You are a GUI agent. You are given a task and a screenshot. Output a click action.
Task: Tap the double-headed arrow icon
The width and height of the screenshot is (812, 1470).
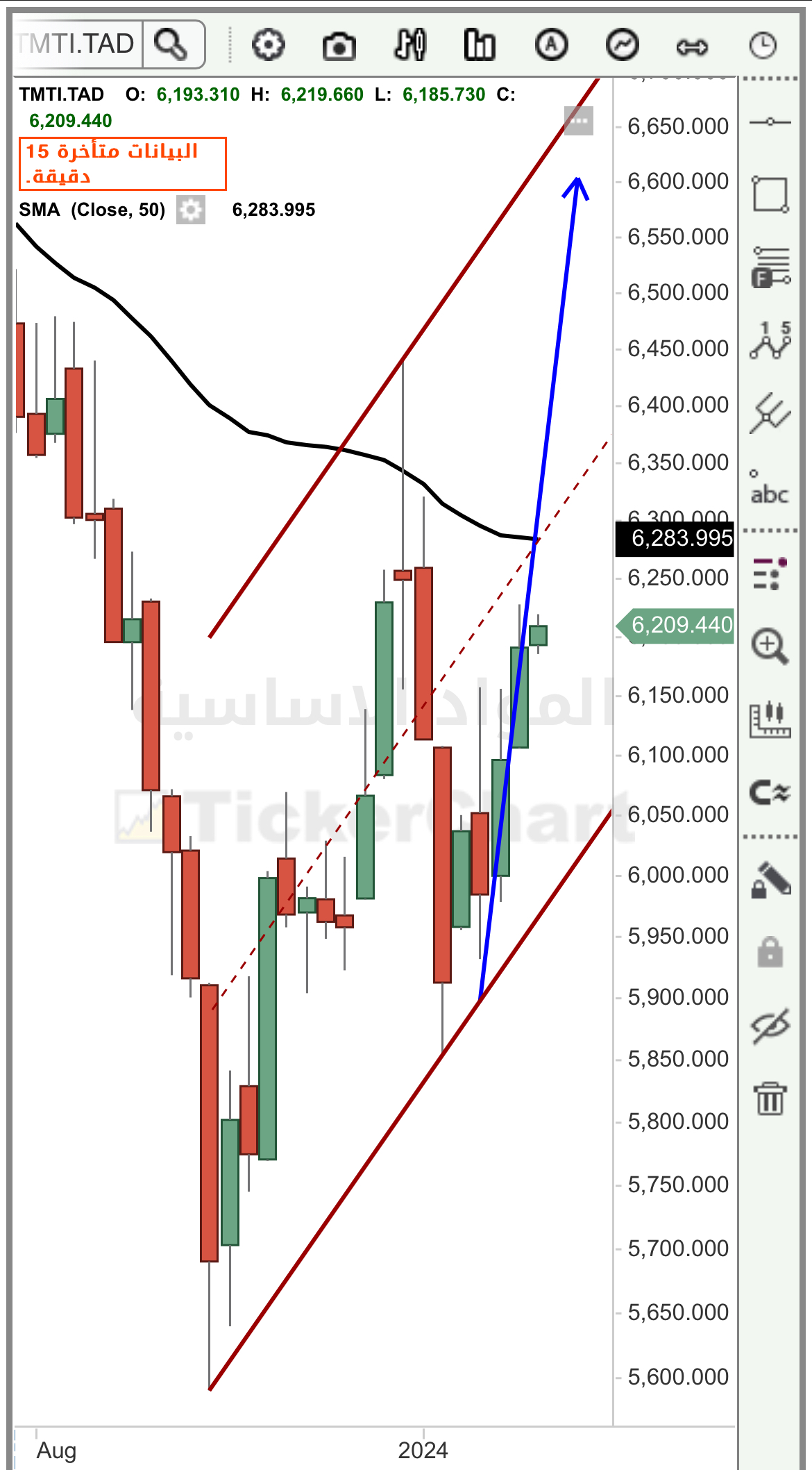click(x=692, y=47)
